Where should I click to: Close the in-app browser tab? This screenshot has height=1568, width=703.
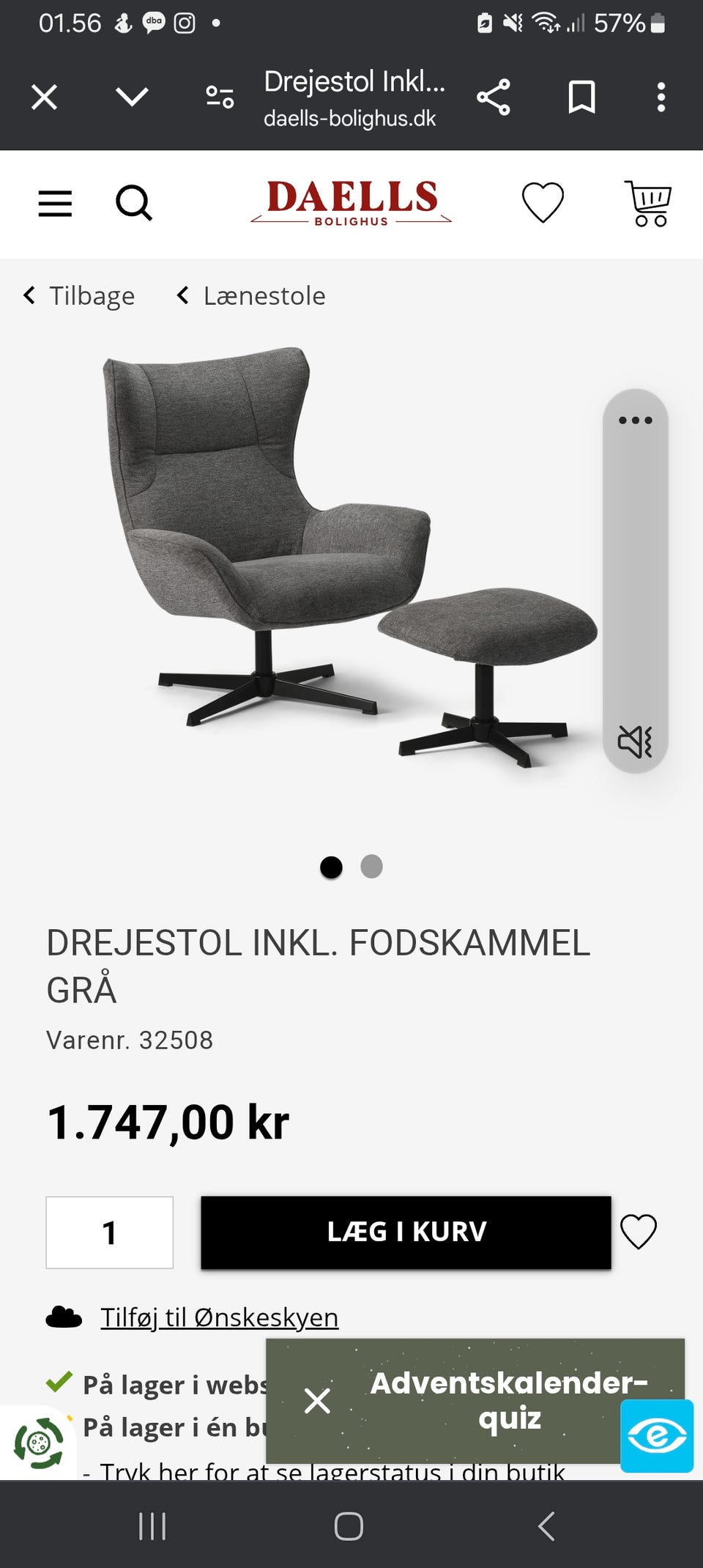(44, 97)
